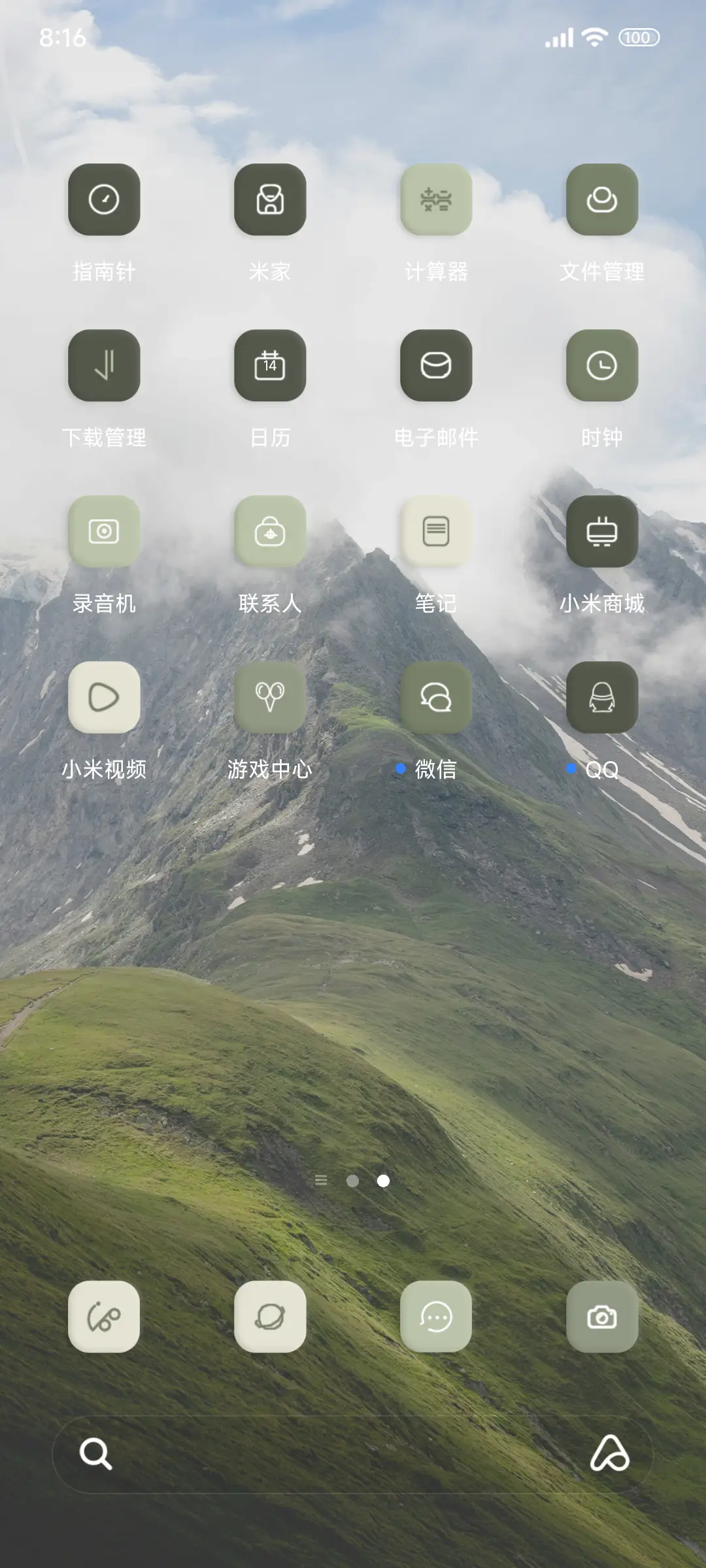
Task: Open the 联系人 contacts app
Action: click(271, 531)
